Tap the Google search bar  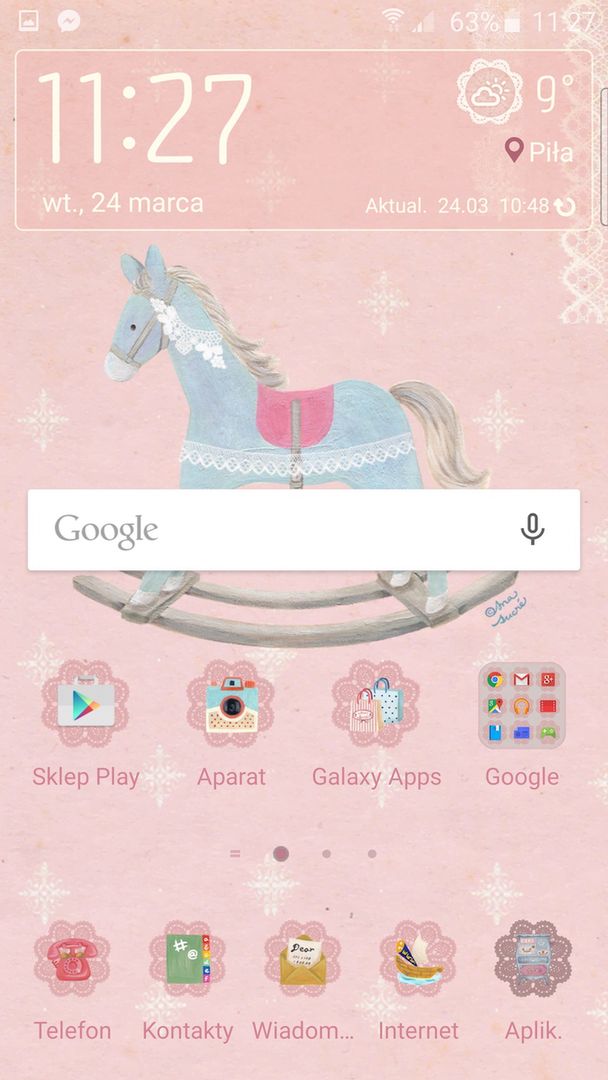(270, 530)
